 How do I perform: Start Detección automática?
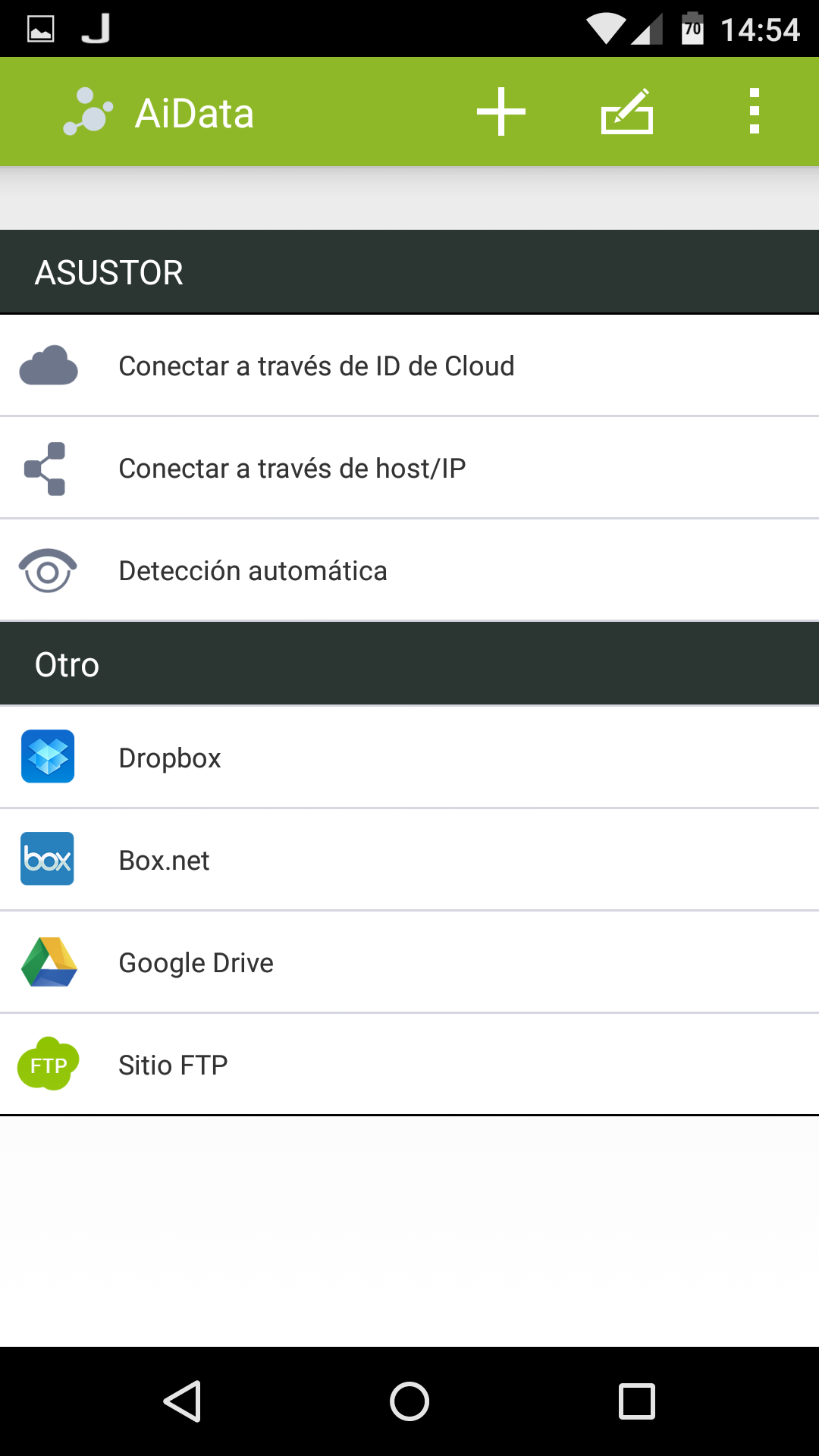409,571
